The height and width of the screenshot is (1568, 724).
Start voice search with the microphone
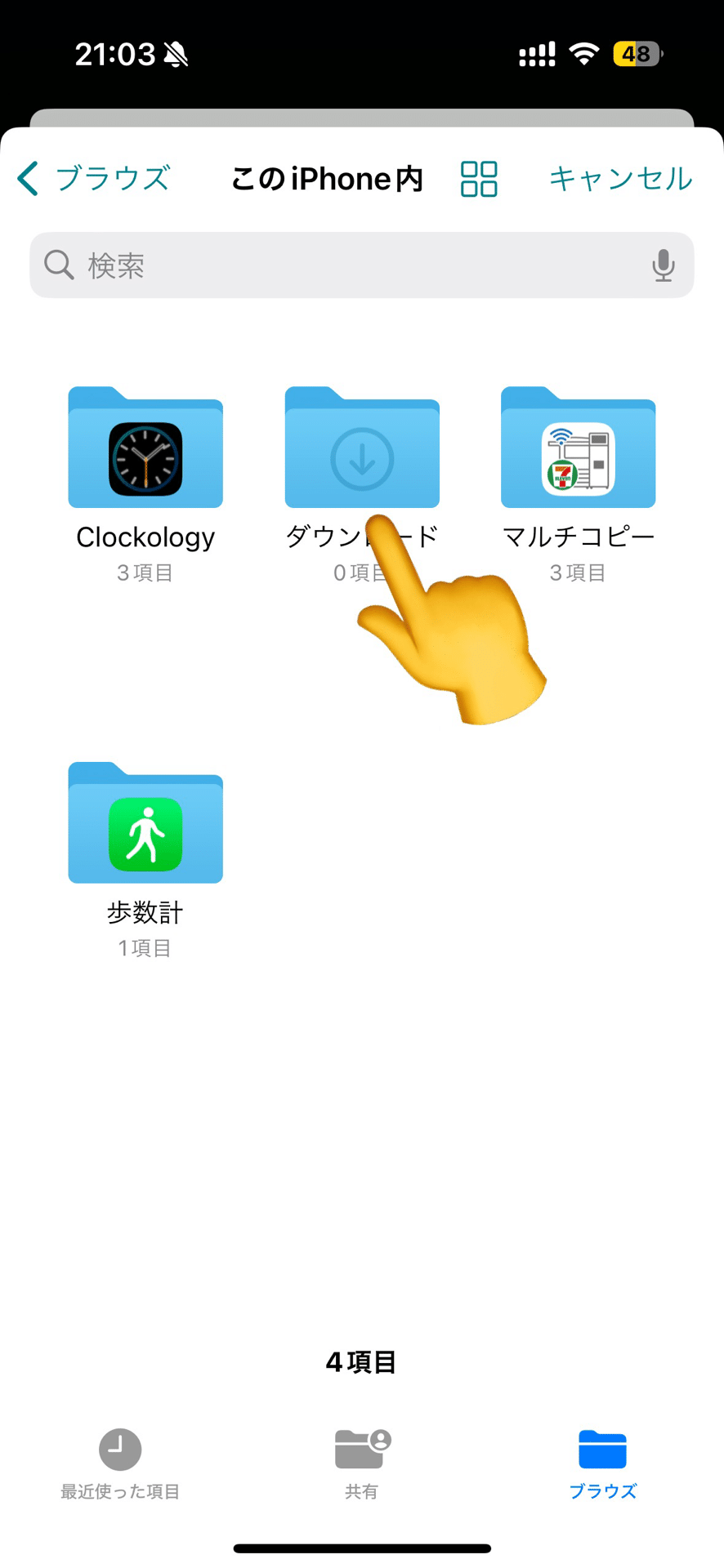point(664,265)
